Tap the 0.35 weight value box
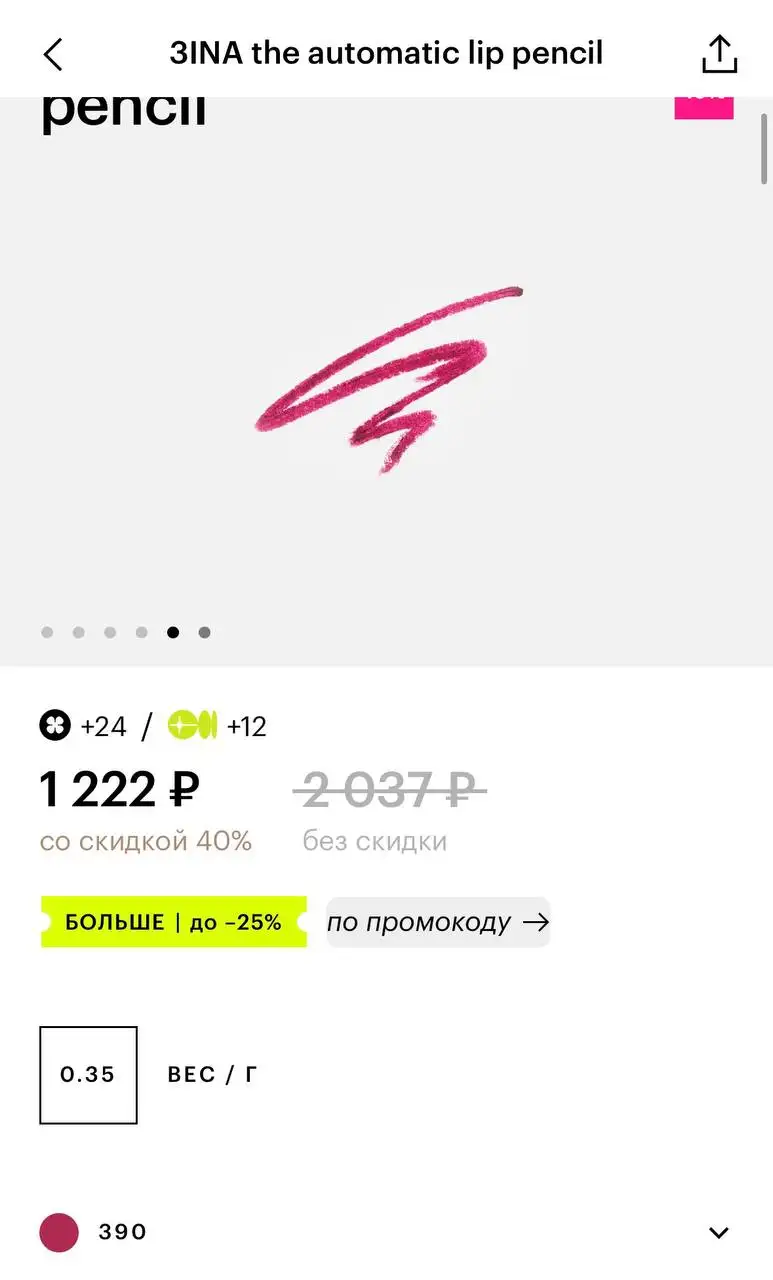This screenshot has height=1280, width=773. [88, 1075]
